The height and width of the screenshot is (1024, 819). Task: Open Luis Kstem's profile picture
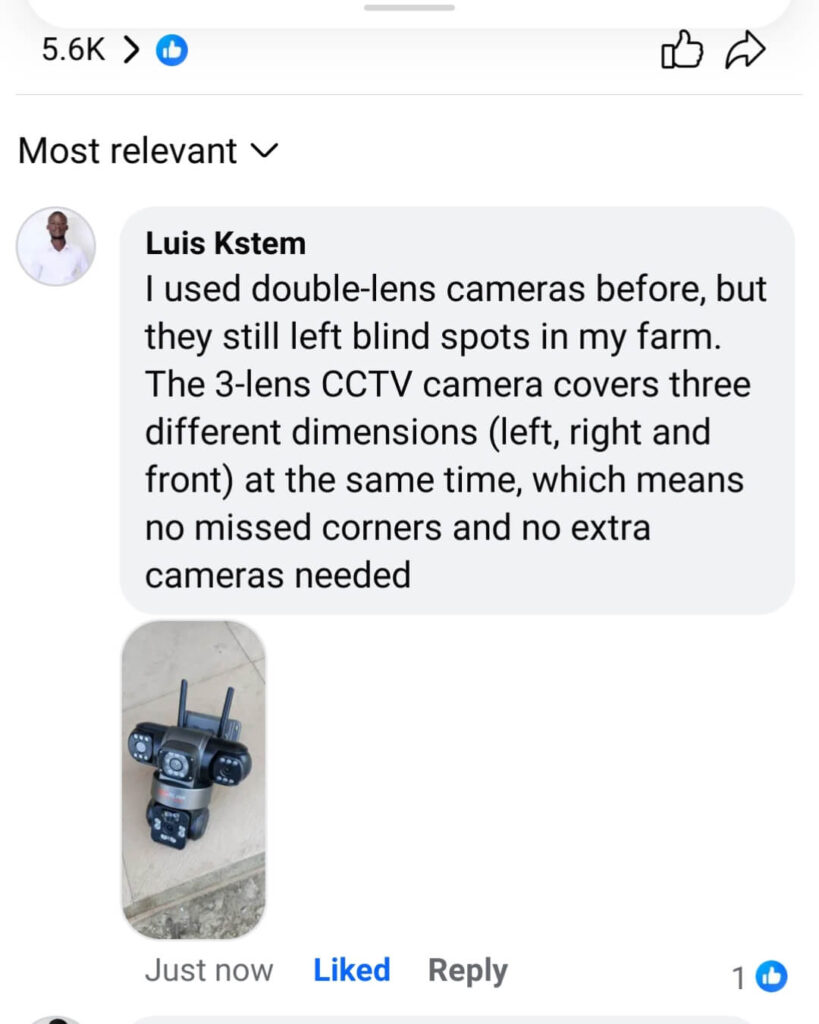tap(56, 246)
